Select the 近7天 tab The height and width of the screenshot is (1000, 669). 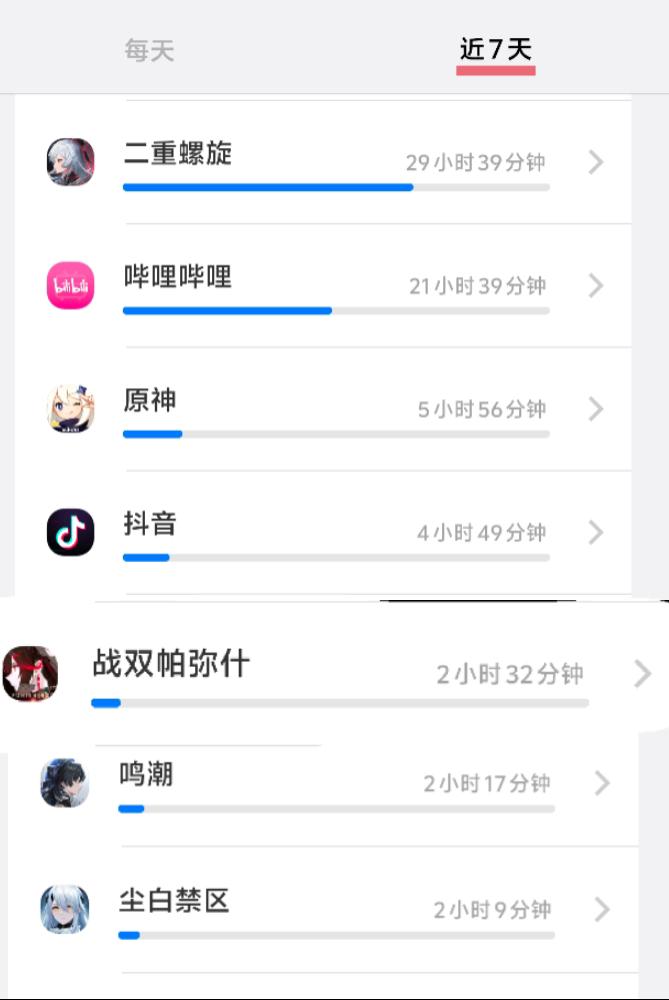point(496,50)
